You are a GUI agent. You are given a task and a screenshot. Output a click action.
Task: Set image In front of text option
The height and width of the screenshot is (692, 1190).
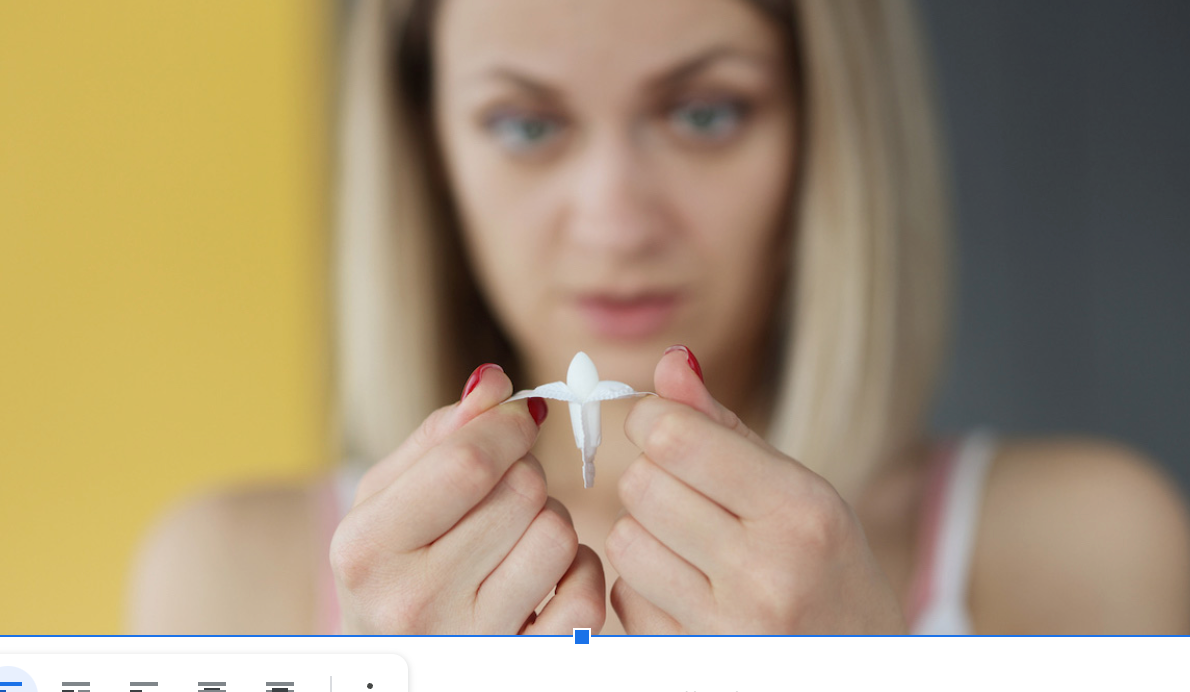click(x=280, y=686)
